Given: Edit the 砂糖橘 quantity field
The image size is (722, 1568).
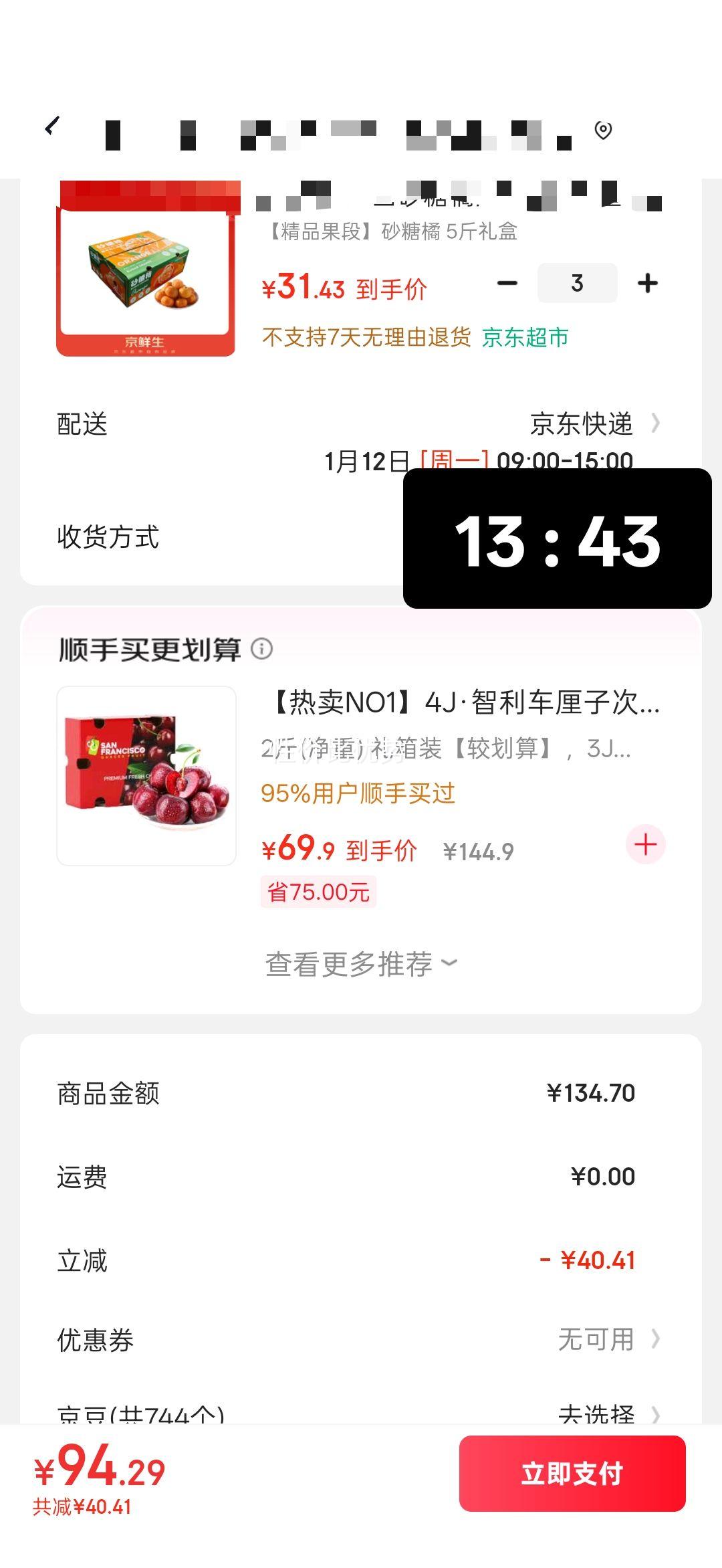Looking at the screenshot, I should tap(577, 283).
